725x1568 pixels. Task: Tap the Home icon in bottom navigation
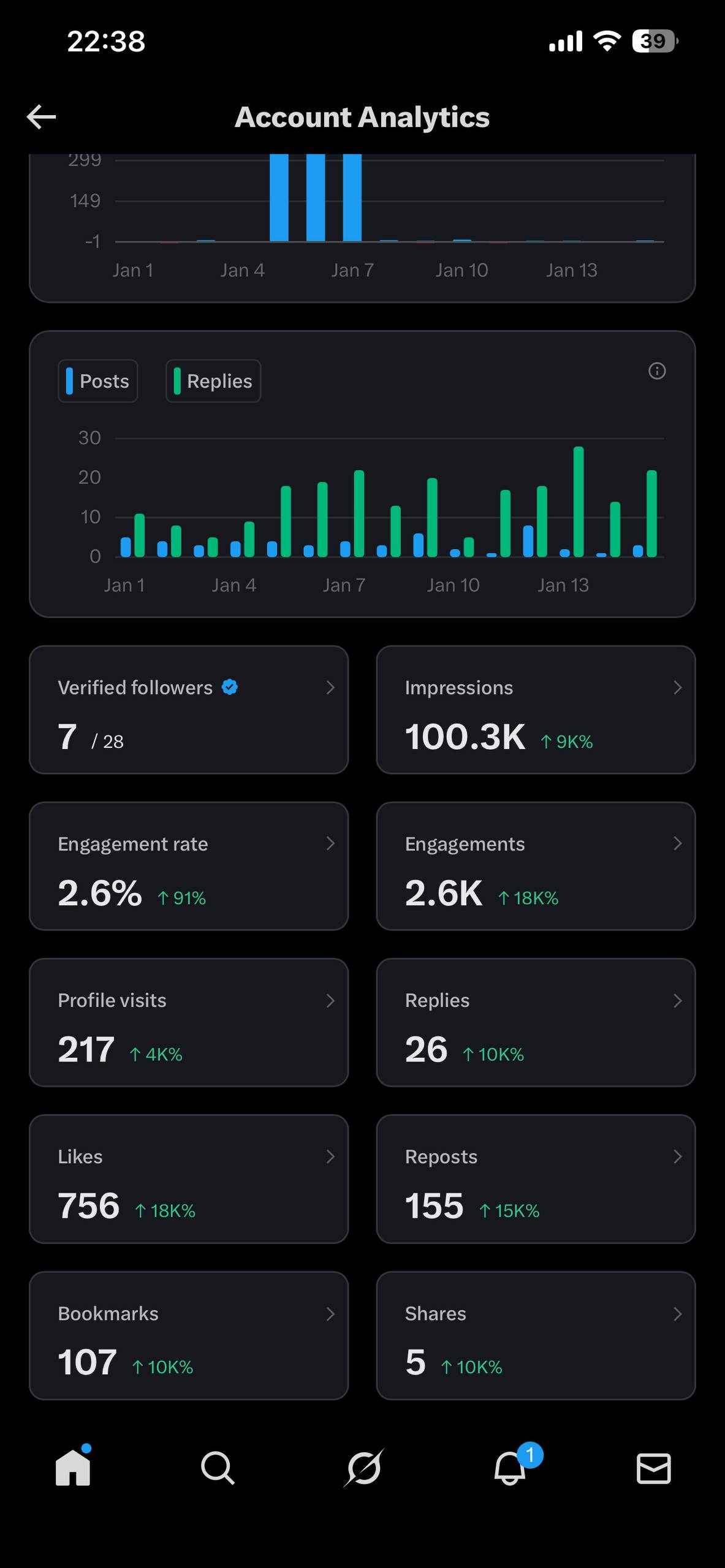pos(72,1468)
